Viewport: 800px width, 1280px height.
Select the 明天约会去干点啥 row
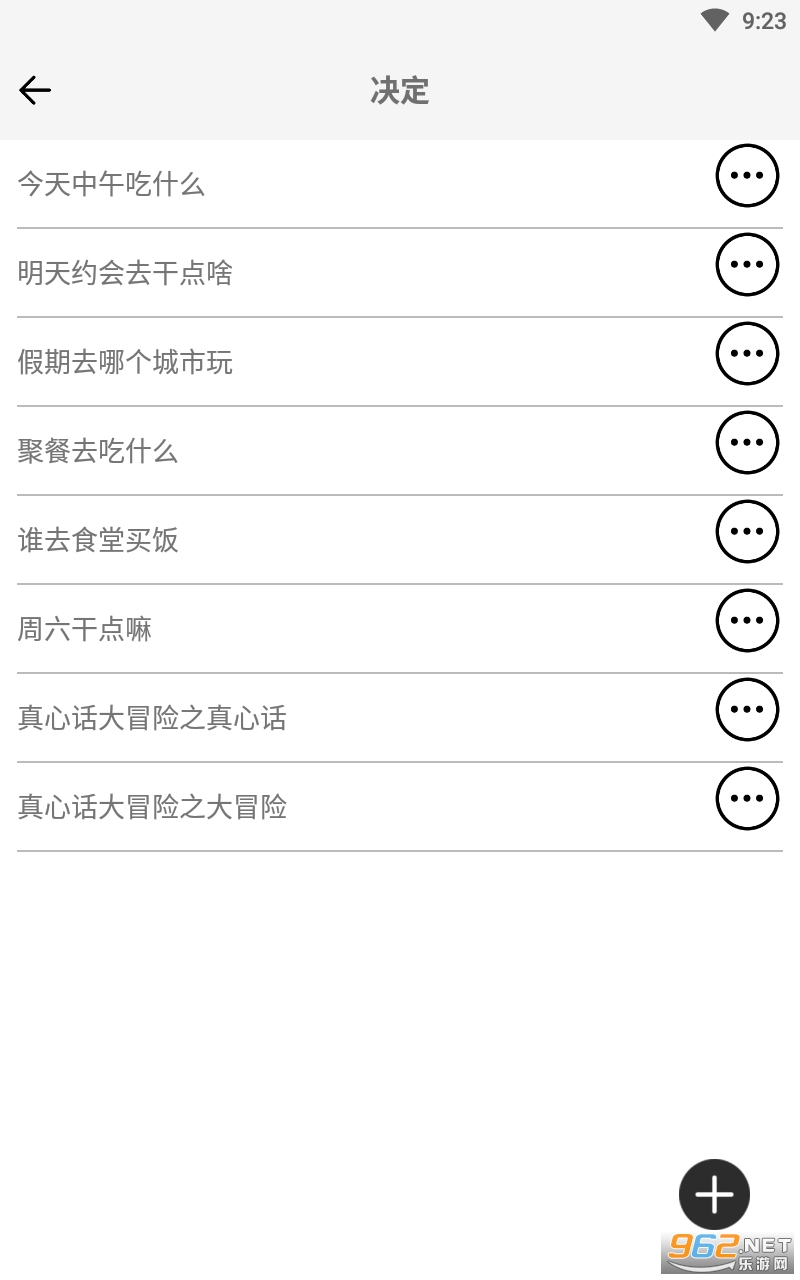pyautogui.click(x=125, y=273)
